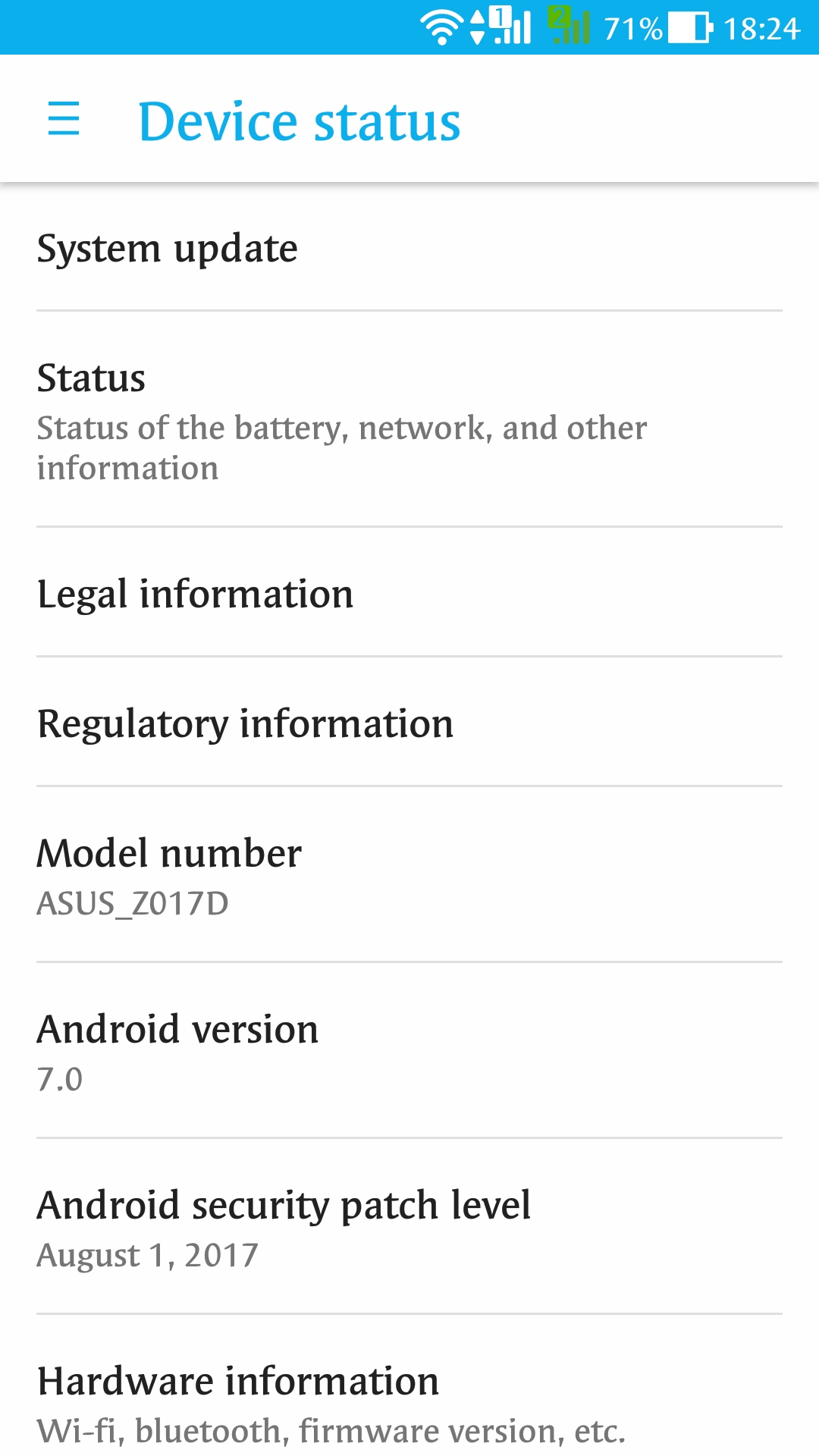View Regulatory information
819x1456 pixels.
[x=409, y=722]
